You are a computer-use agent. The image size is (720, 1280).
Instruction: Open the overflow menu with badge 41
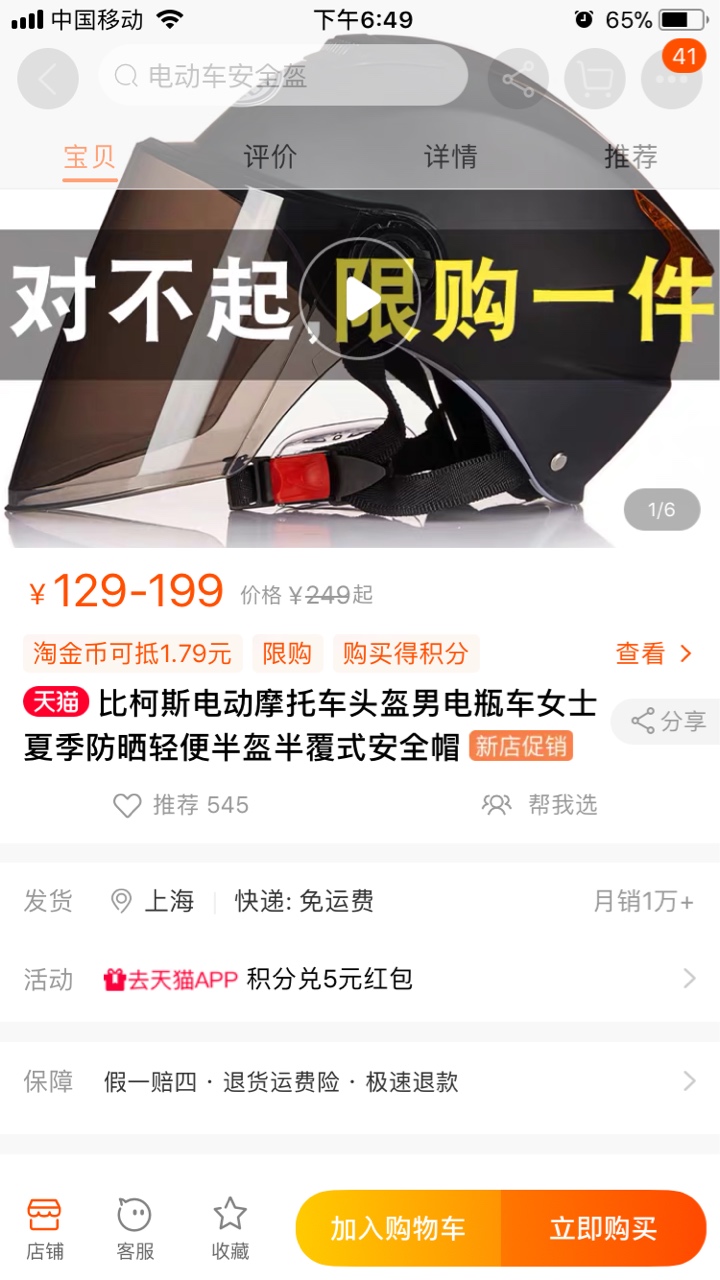coord(671,78)
